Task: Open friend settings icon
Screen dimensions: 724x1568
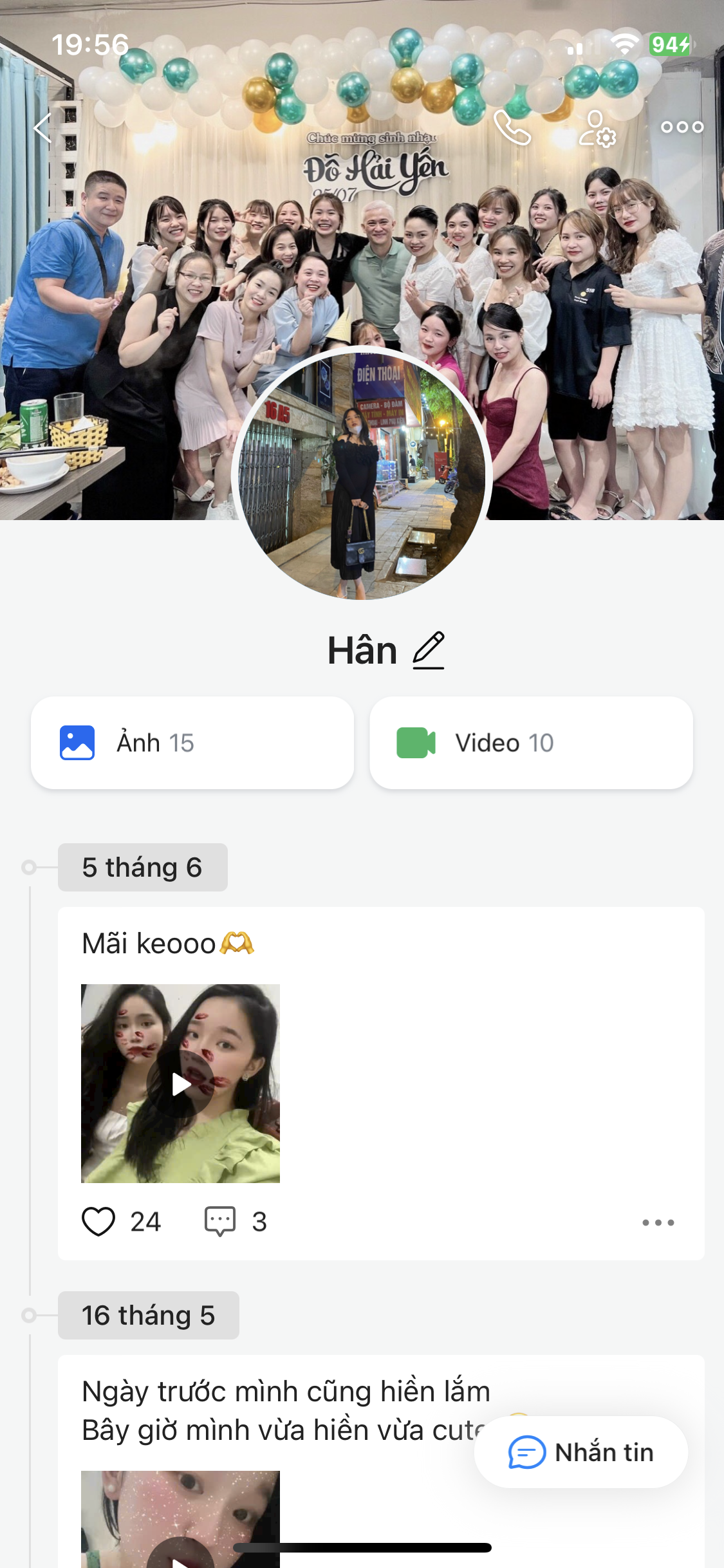Action: point(597,129)
